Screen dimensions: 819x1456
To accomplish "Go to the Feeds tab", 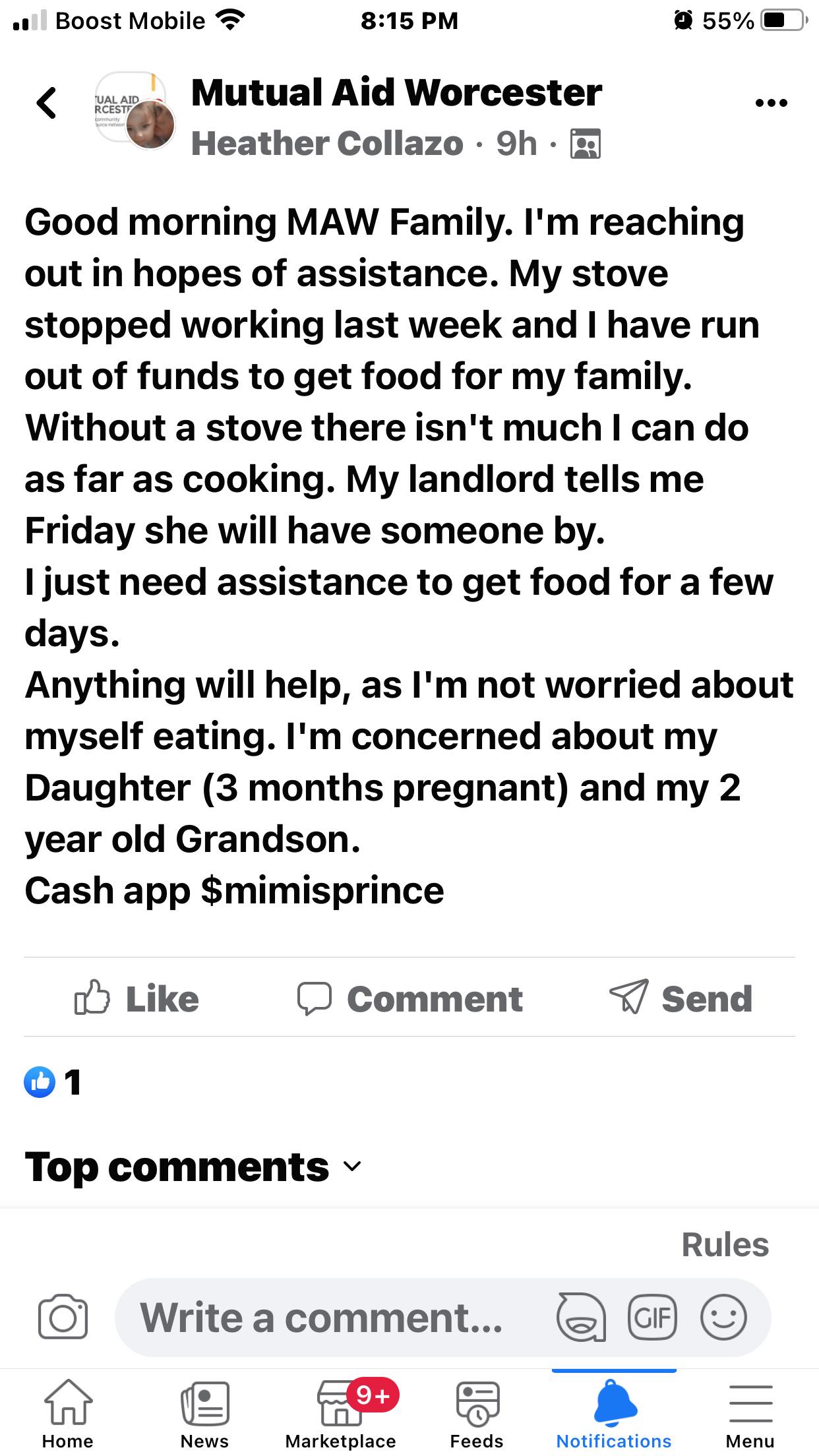I will pyautogui.click(x=477, y=1414).
